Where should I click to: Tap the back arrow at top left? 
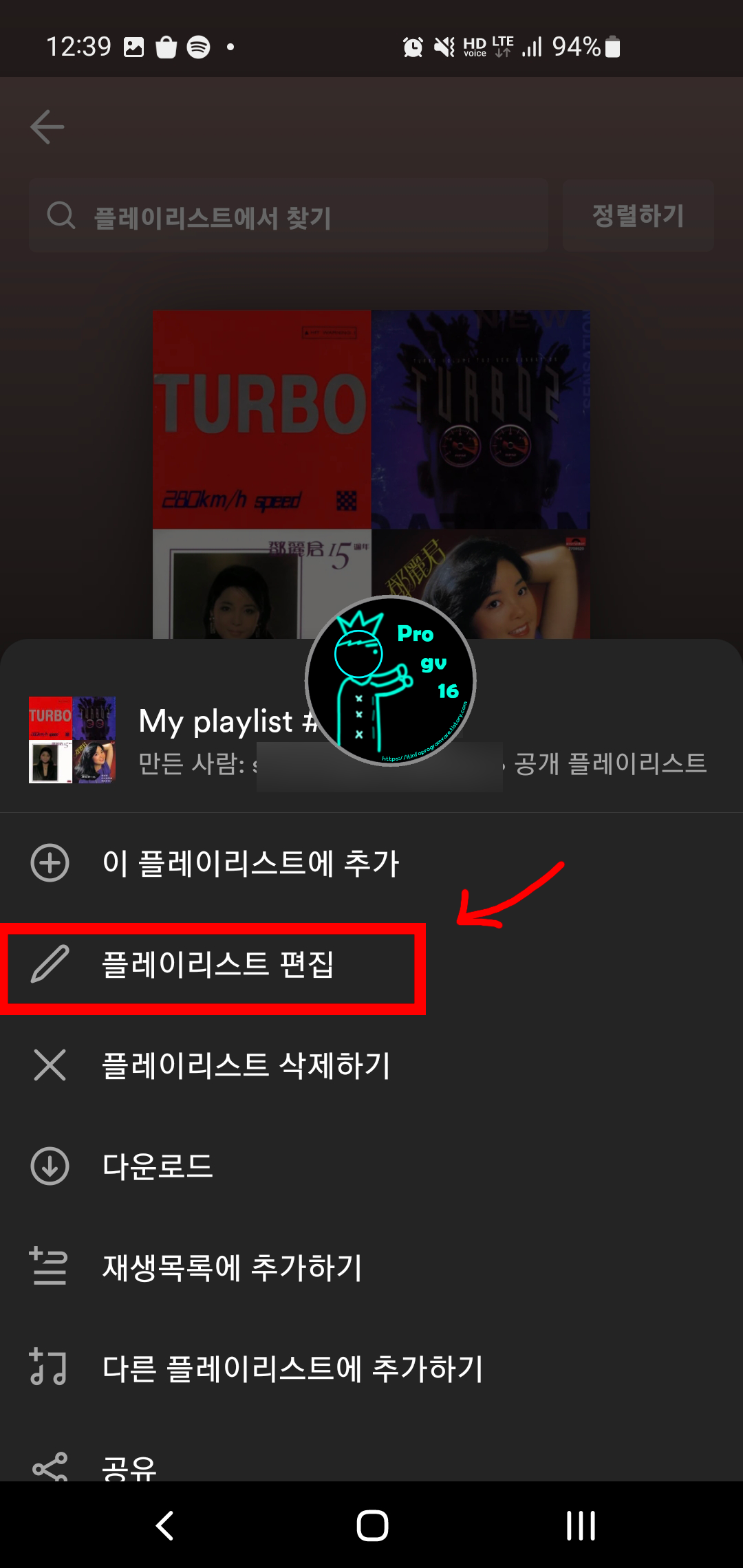point(46,126)
